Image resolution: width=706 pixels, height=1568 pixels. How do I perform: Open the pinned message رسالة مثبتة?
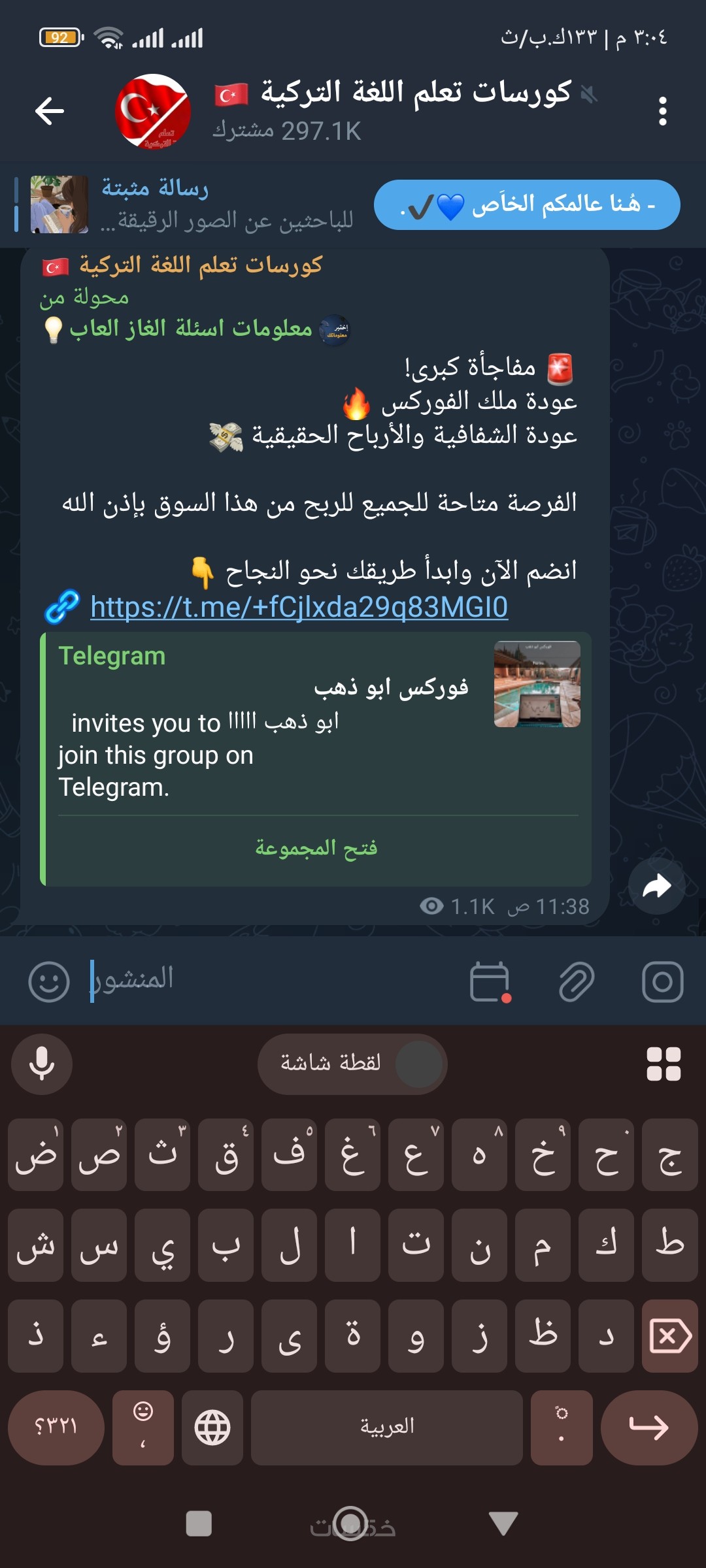click(x=190, y=204)
